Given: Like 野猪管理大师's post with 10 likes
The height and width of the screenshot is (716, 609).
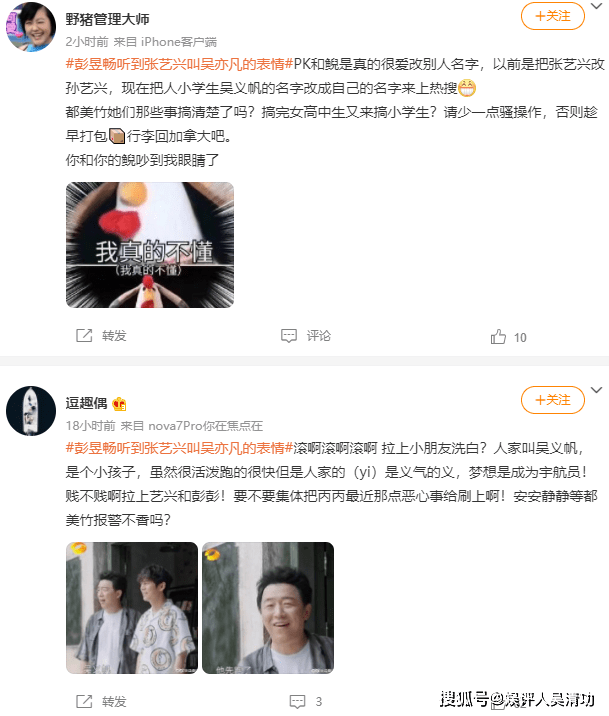Looking at the screenshot, I should pyautogui.click(x=508, y=337).
